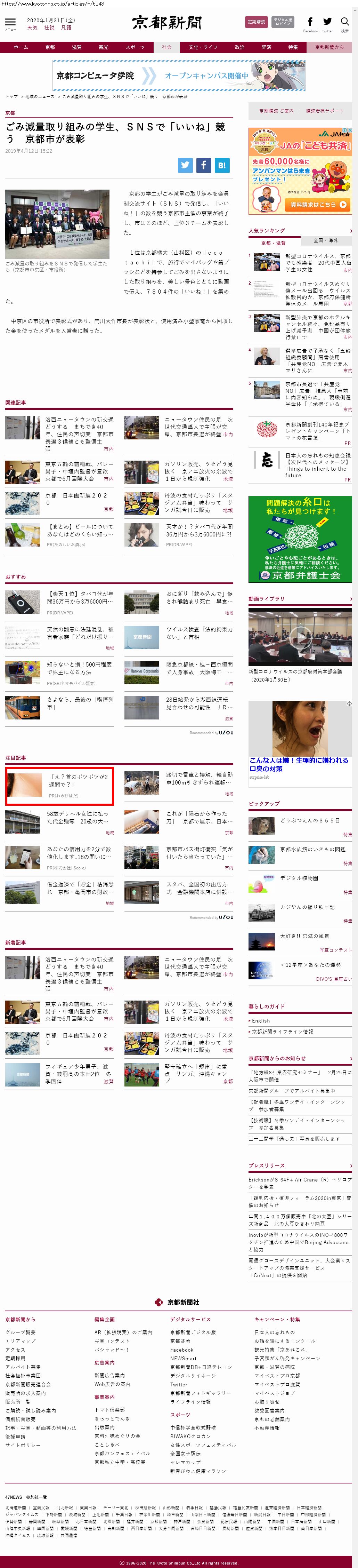358x1568 pixels.
Task: Go to the ホーム navigation tab
Action: (21, 47)
